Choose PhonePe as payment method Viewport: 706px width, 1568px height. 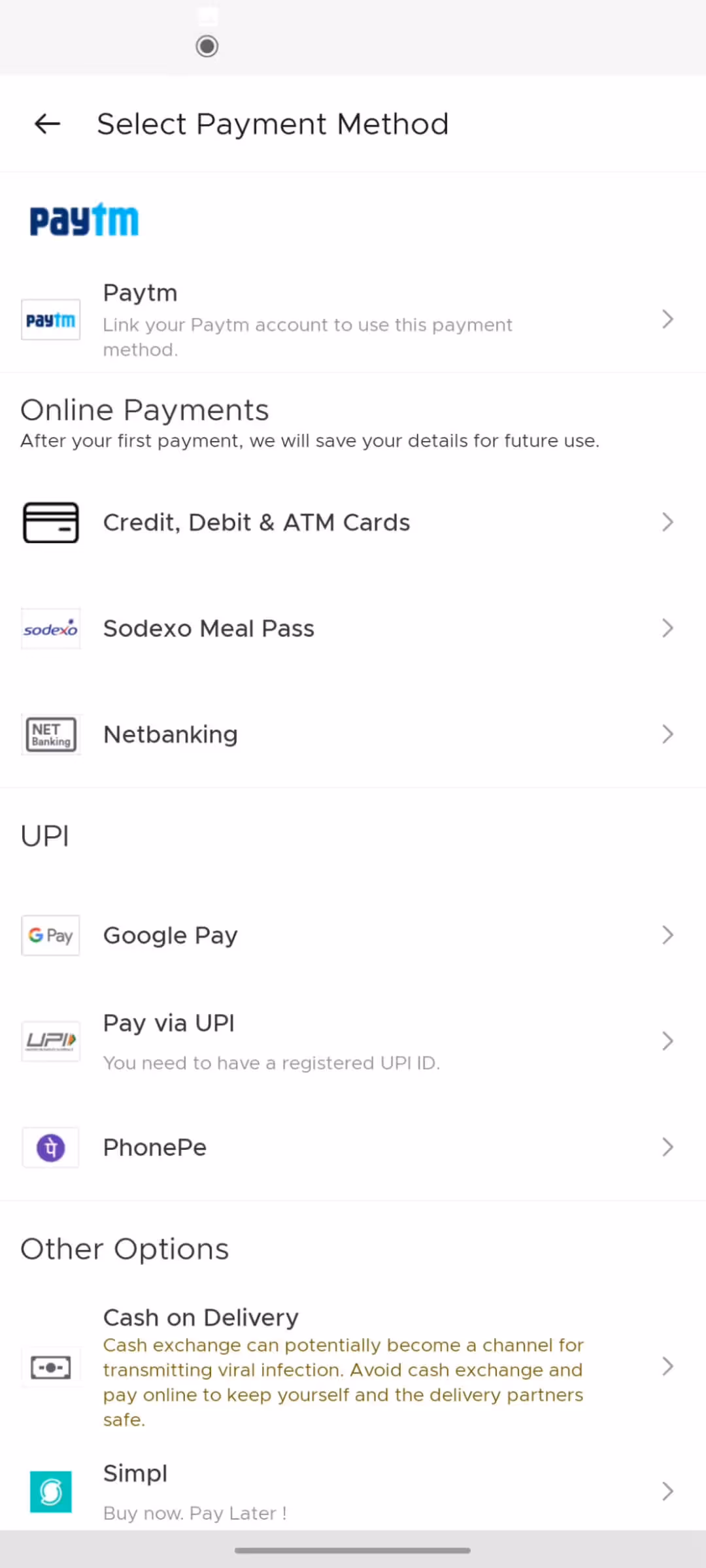pos(353,1147)
